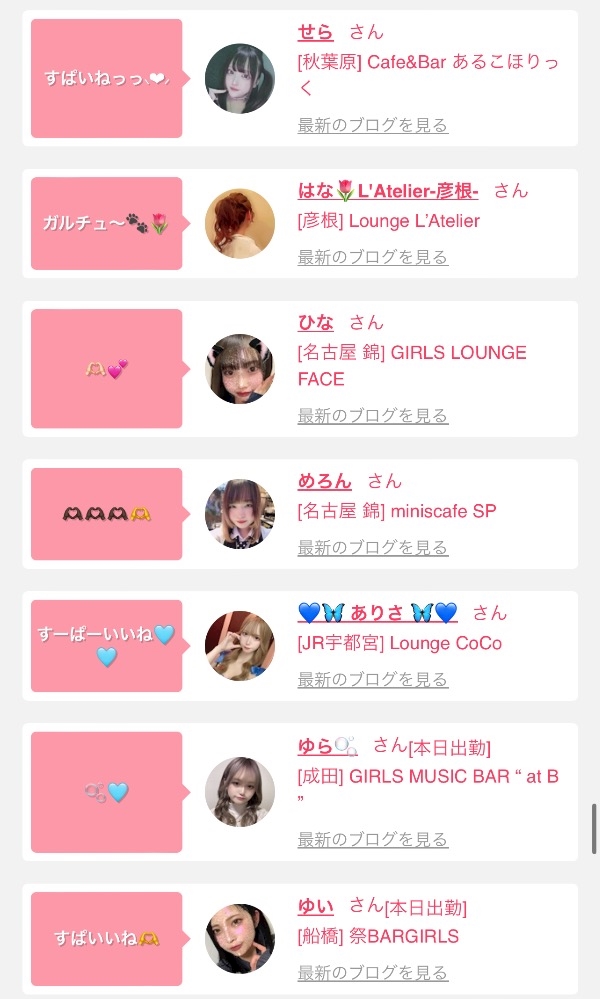Open ひな's profile name link
The image size is (600, 999).
(315, 322)
